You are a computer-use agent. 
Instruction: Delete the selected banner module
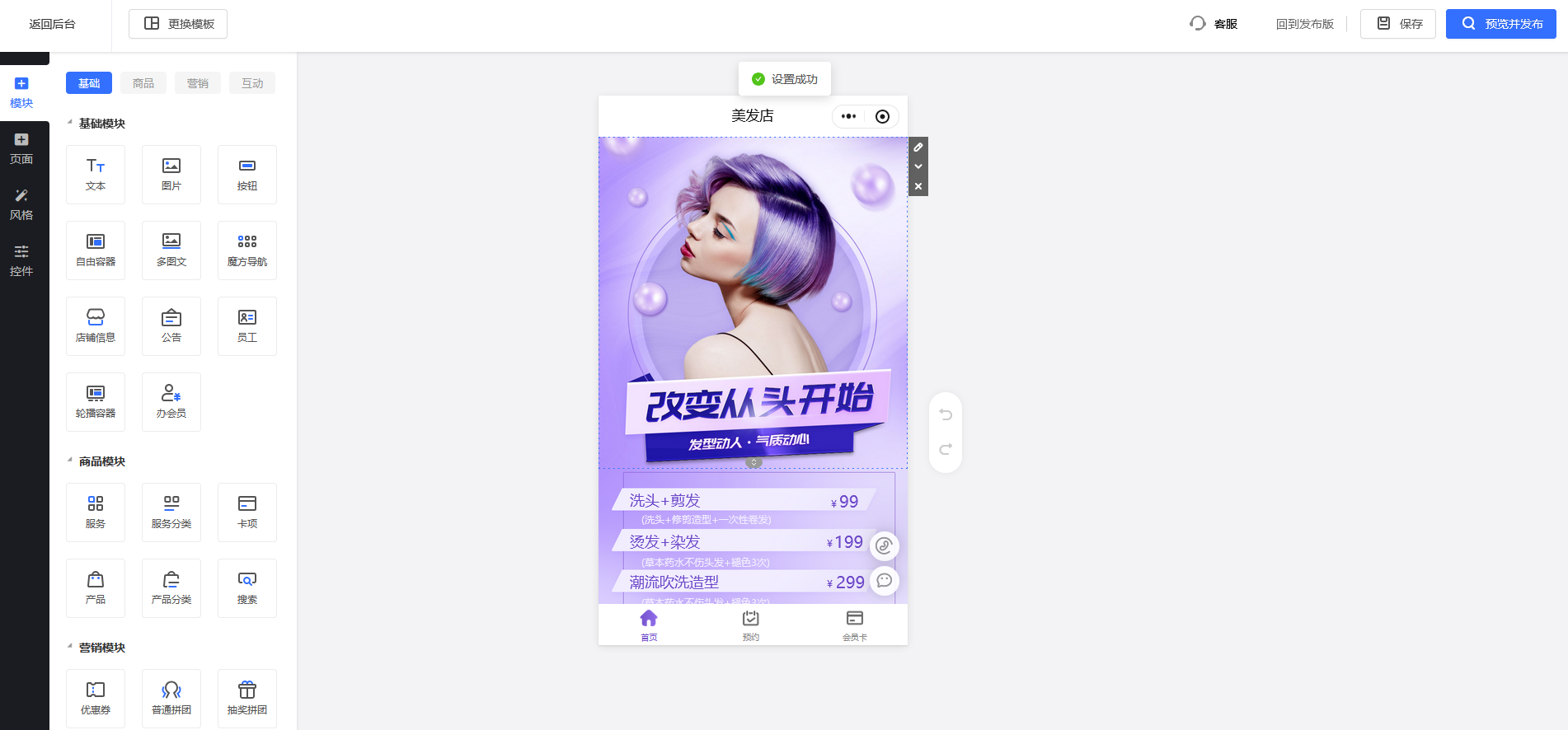(x=918, y=186)
